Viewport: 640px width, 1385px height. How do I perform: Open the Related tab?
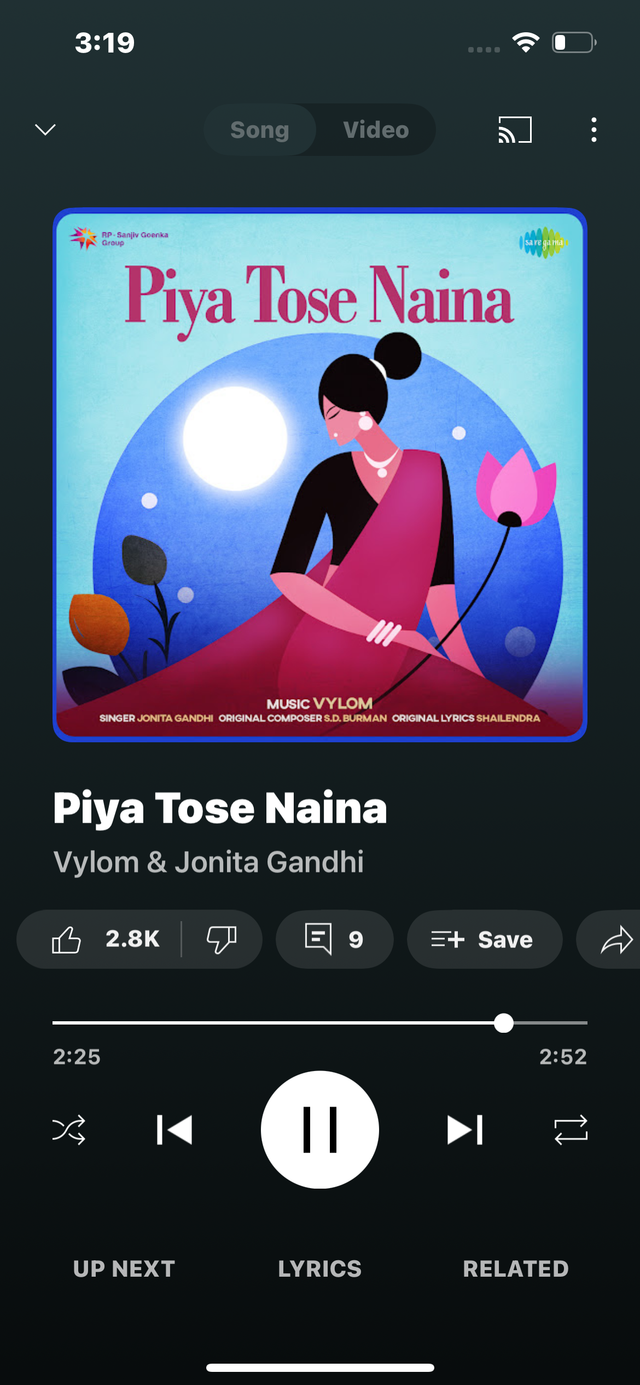515,1268
